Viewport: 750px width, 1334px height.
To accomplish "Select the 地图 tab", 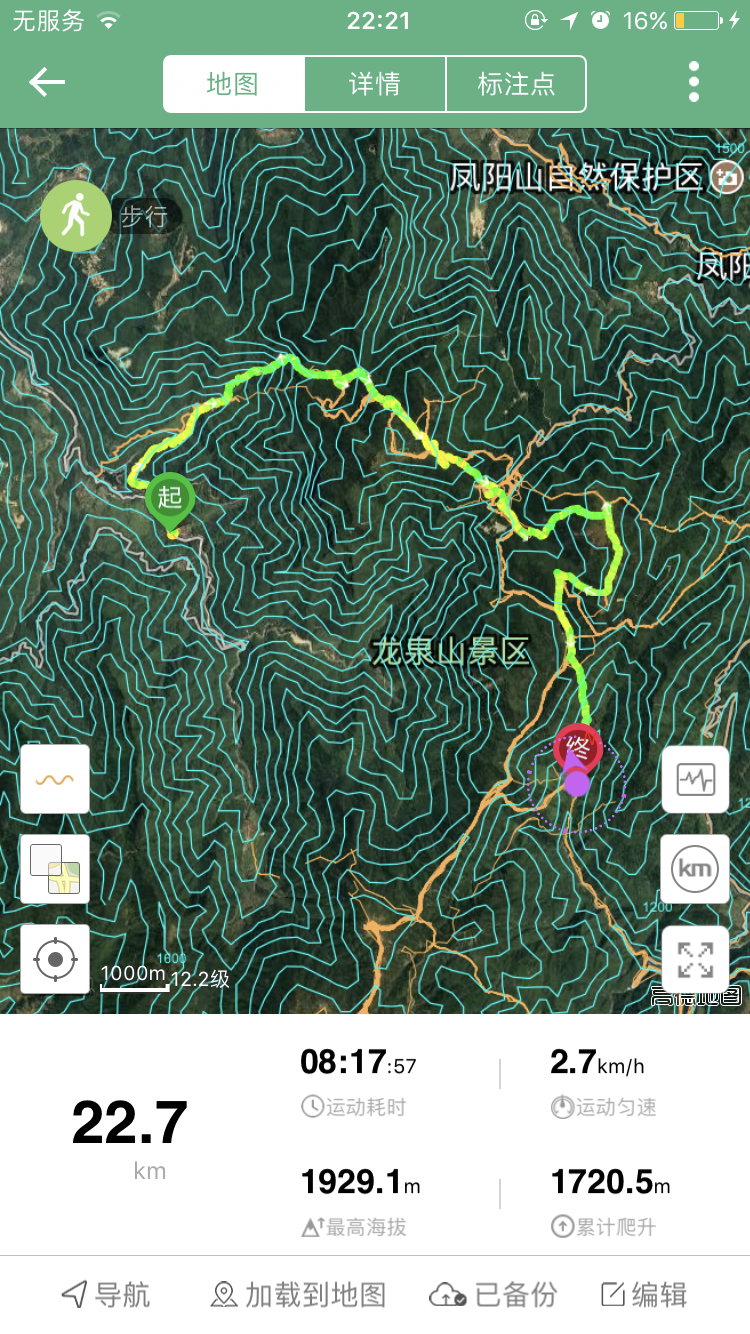I will click(x=234, y=84).
